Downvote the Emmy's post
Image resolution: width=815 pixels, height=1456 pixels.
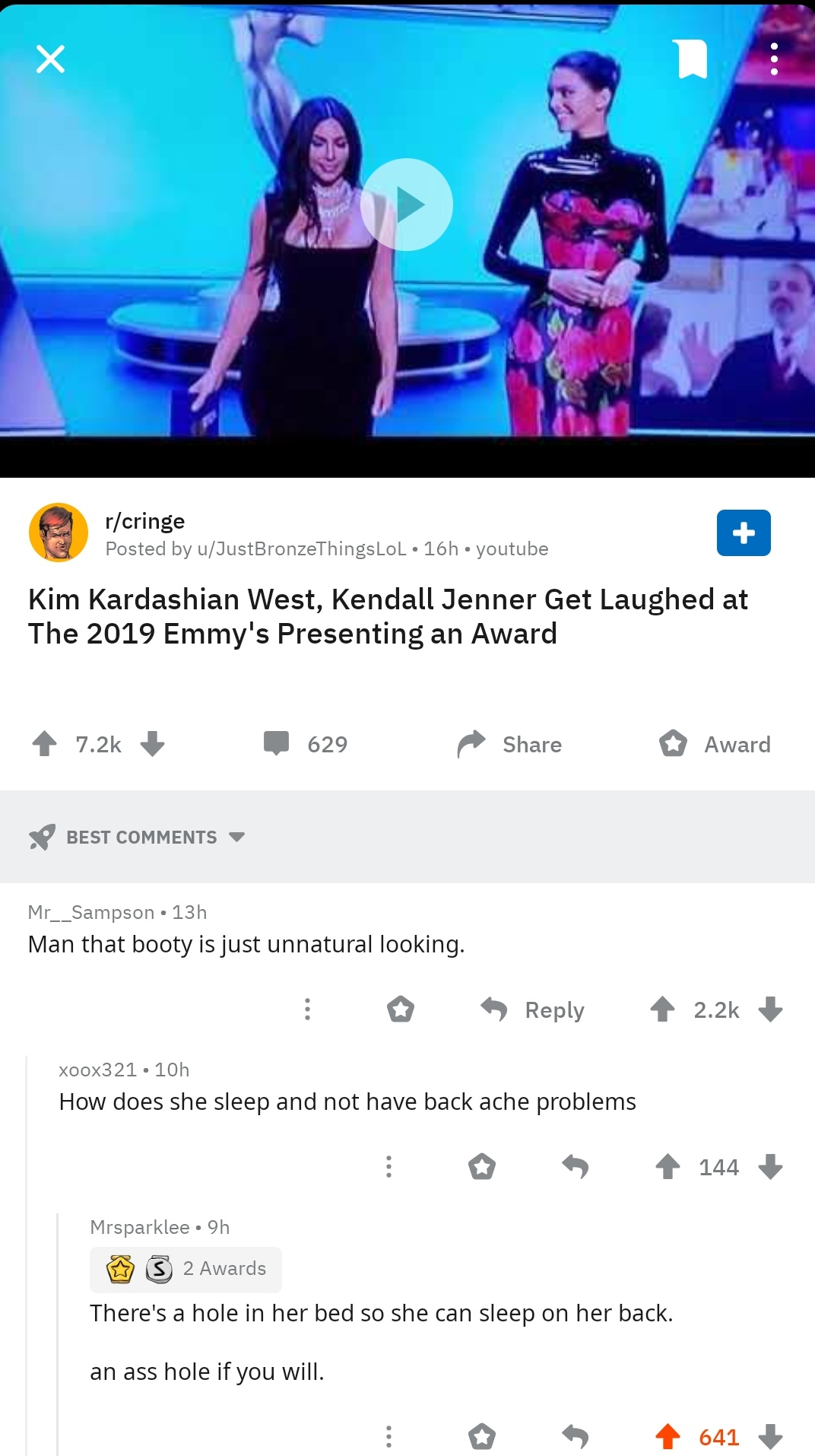[153, 743]
